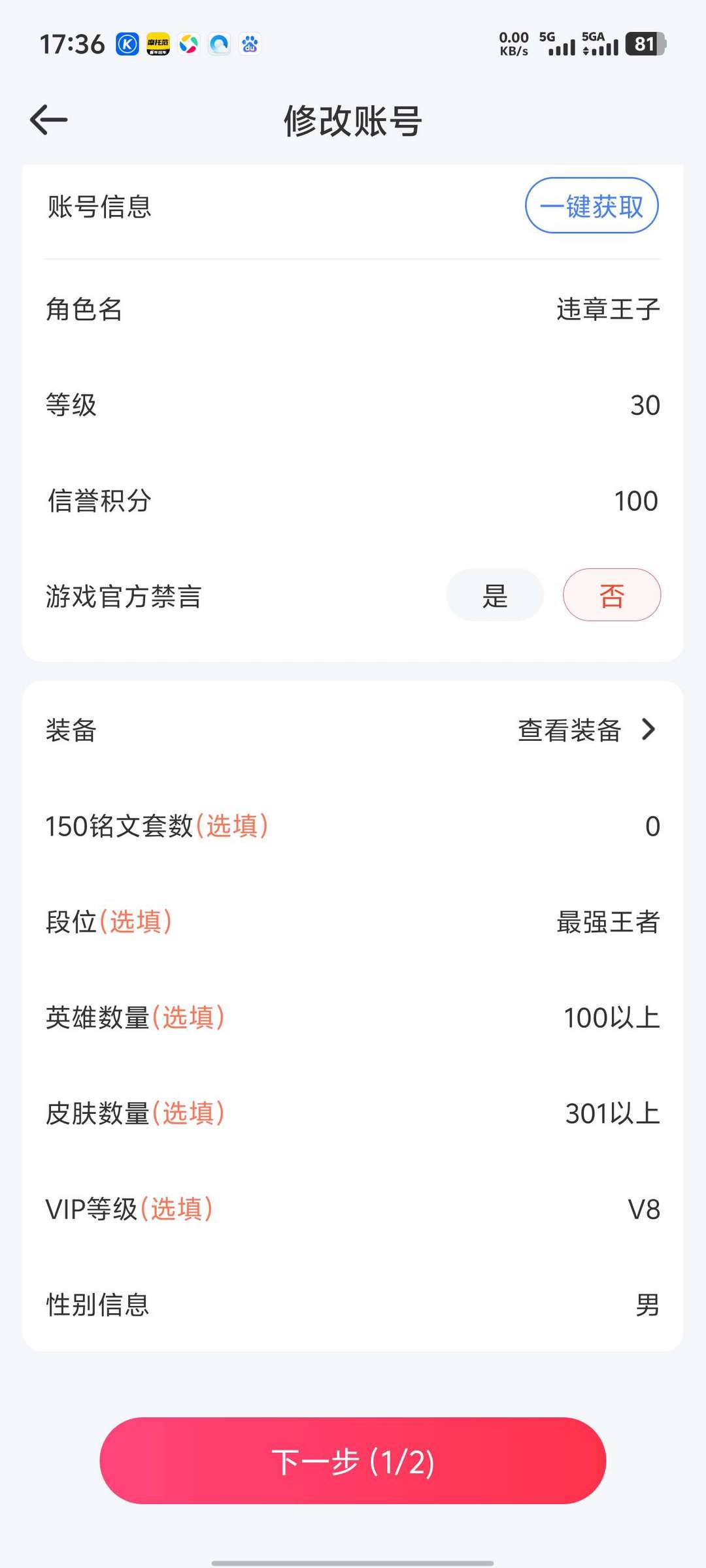Continue with 下一步 (1/2)
Screen dimensions: 706x1568
(x=353, y=1461)
